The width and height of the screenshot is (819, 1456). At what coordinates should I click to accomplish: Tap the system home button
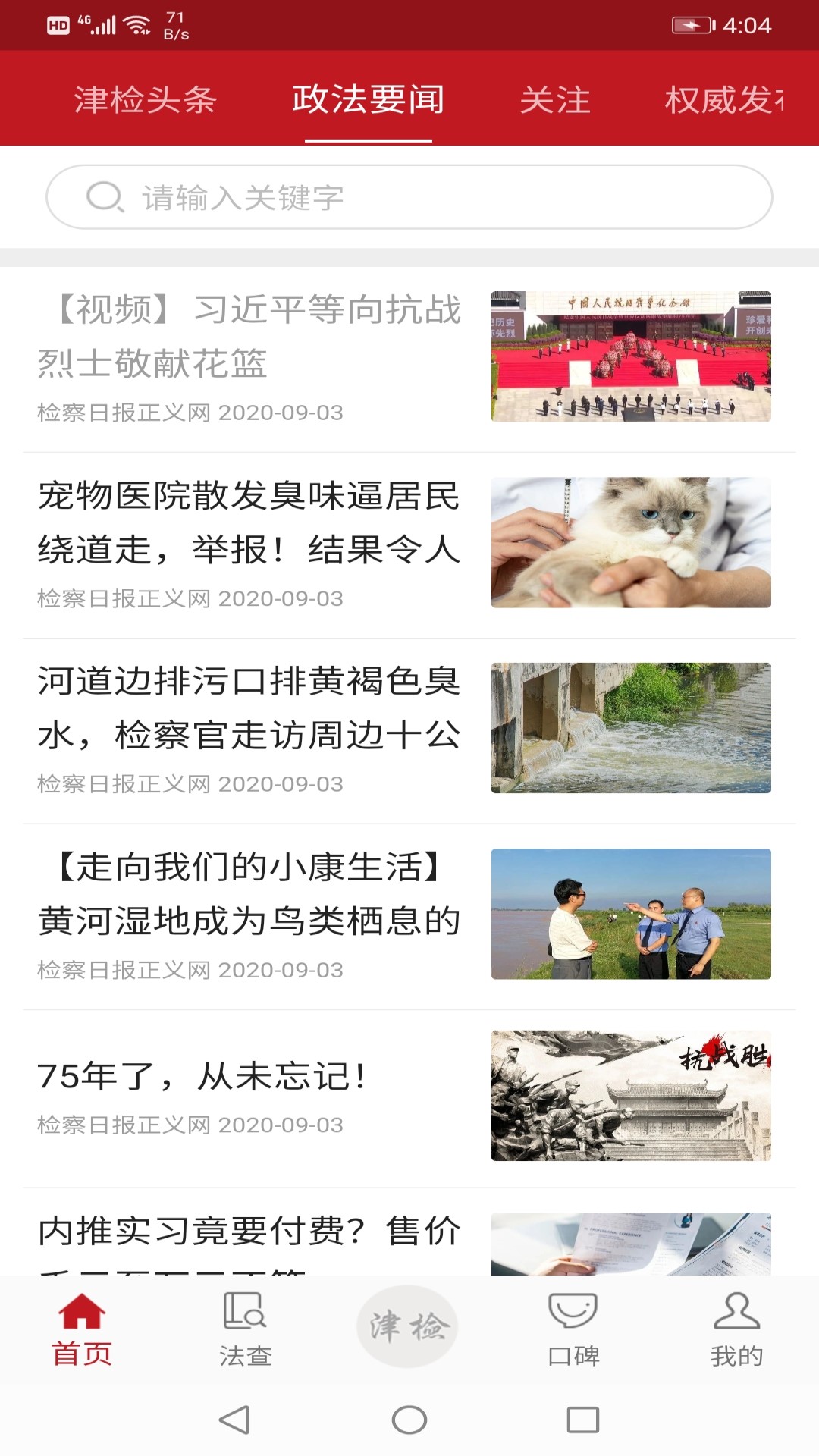(x=409, y=1420)
